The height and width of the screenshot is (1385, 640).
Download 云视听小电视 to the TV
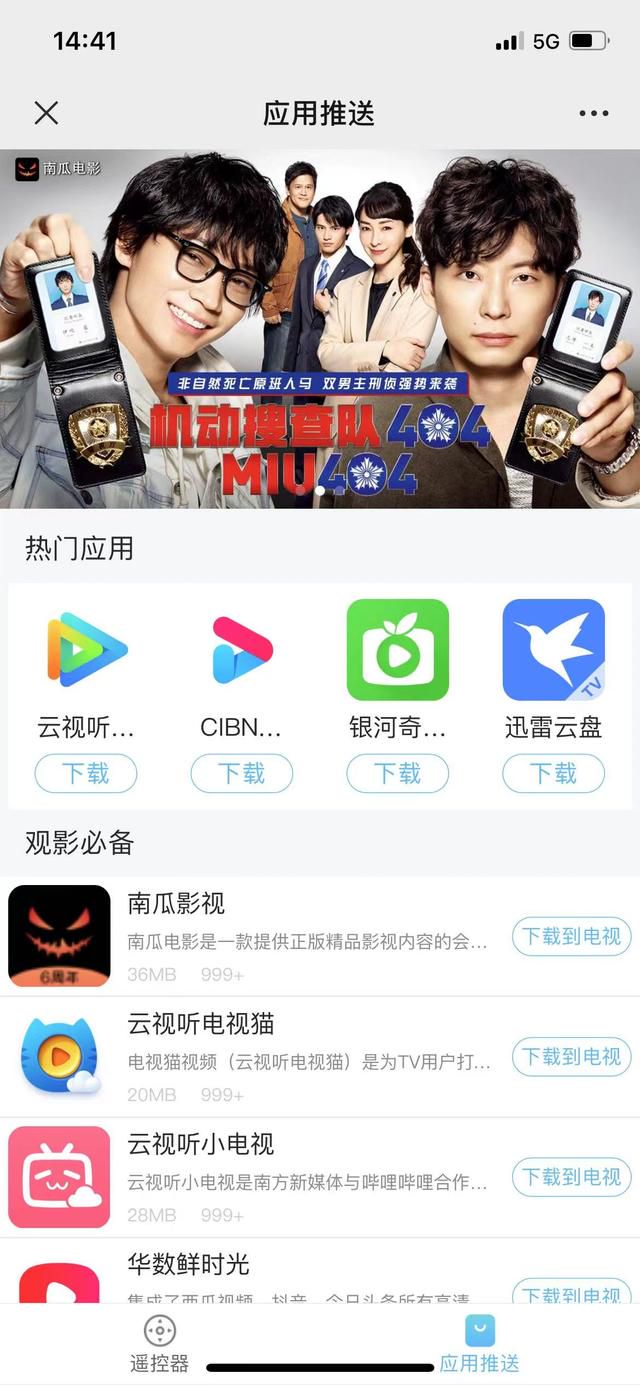coord(572,1176)
